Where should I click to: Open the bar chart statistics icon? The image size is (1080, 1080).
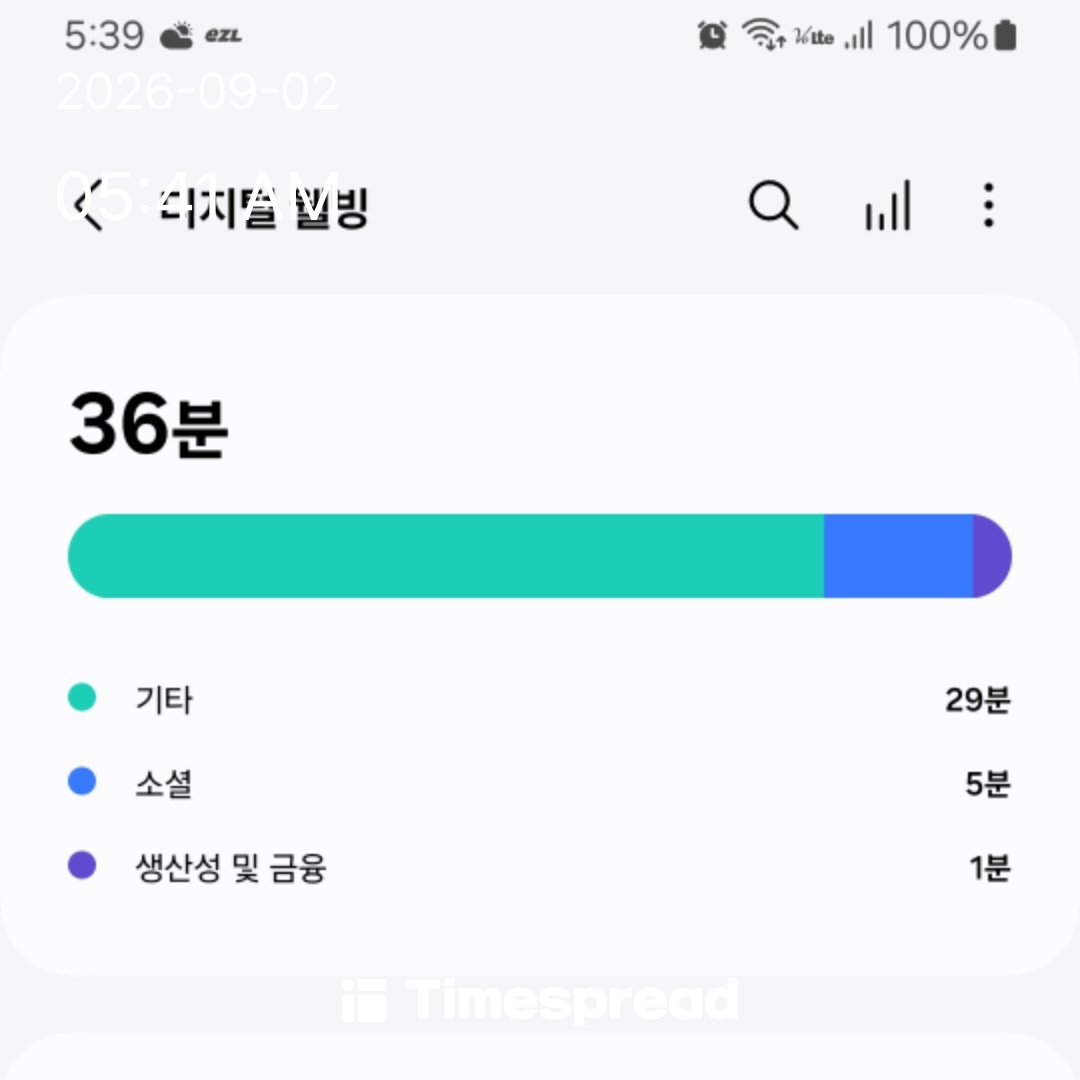pyautogui.click(x=888, y=205)
